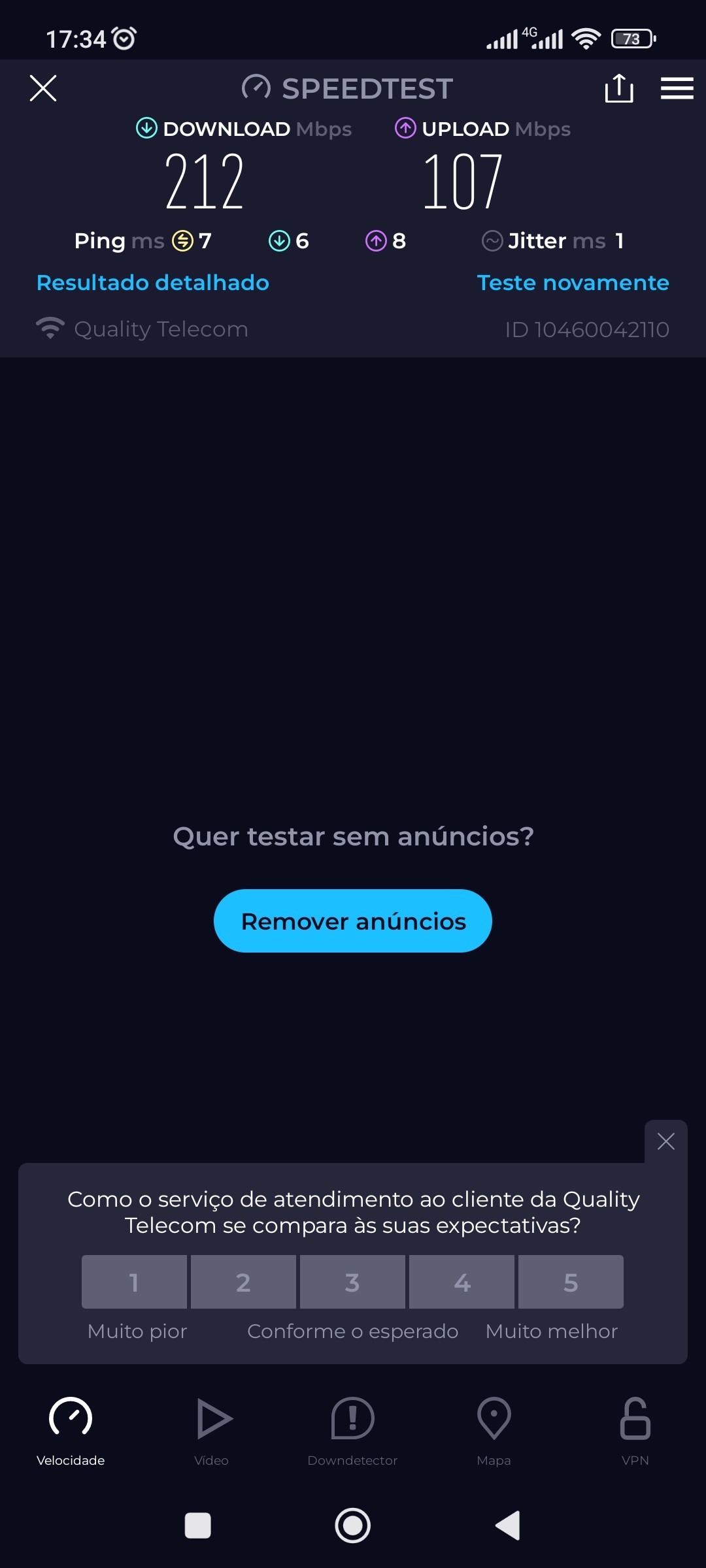Open the hamburger menu
Viewport: 706px width, 1568px height.
tap(677, 88)
